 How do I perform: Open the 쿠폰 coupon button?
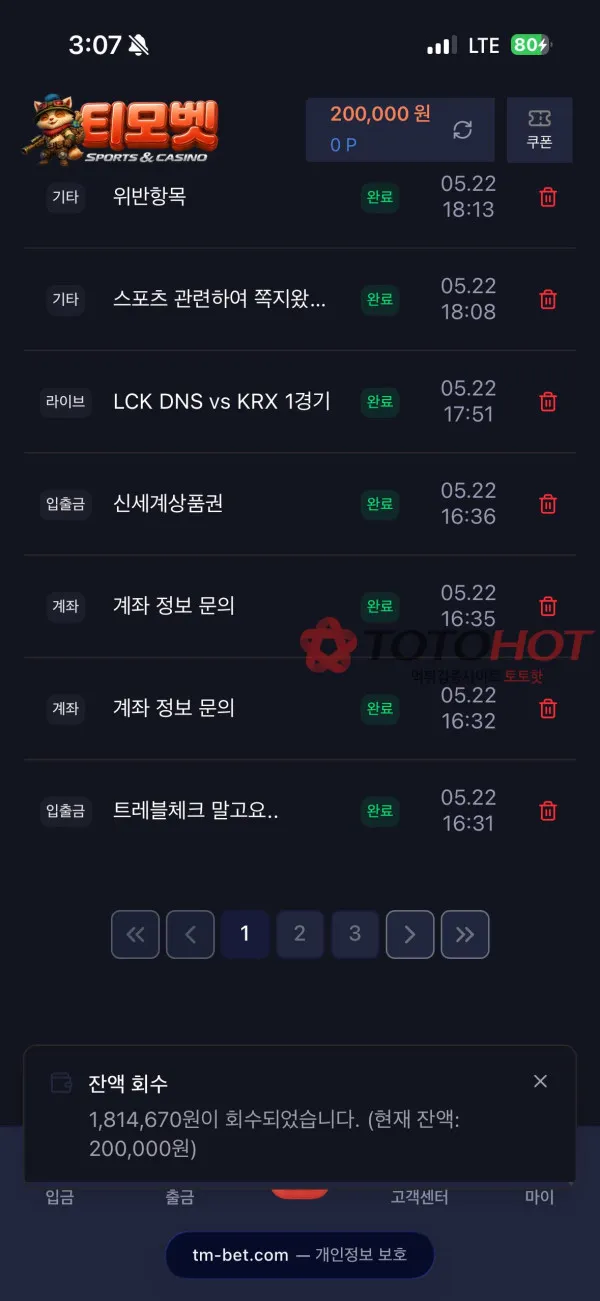(539, 130)
